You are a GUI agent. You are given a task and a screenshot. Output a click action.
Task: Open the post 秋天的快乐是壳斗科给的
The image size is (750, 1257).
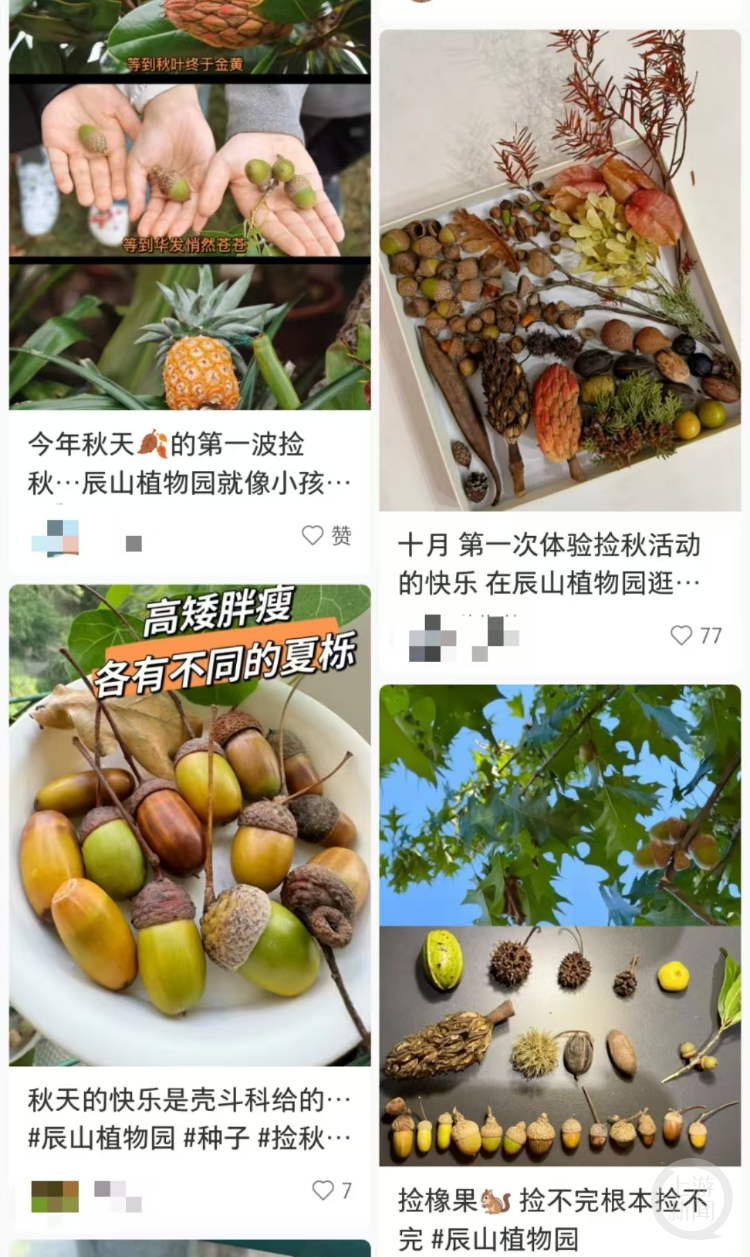(x=190, y=1119)
